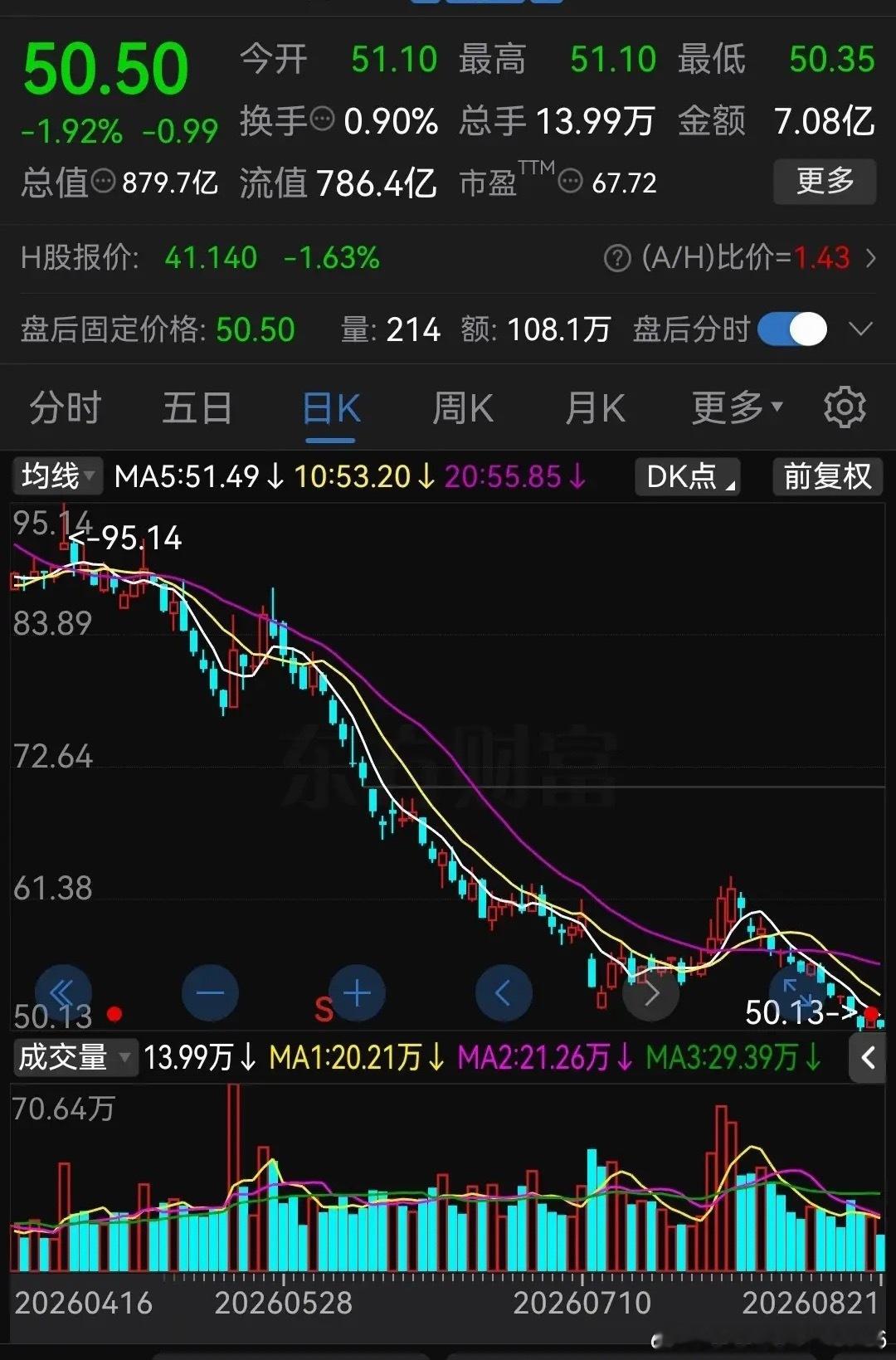
Task: Open the 更多 chart period dropdown
Action: click(737, 407)
